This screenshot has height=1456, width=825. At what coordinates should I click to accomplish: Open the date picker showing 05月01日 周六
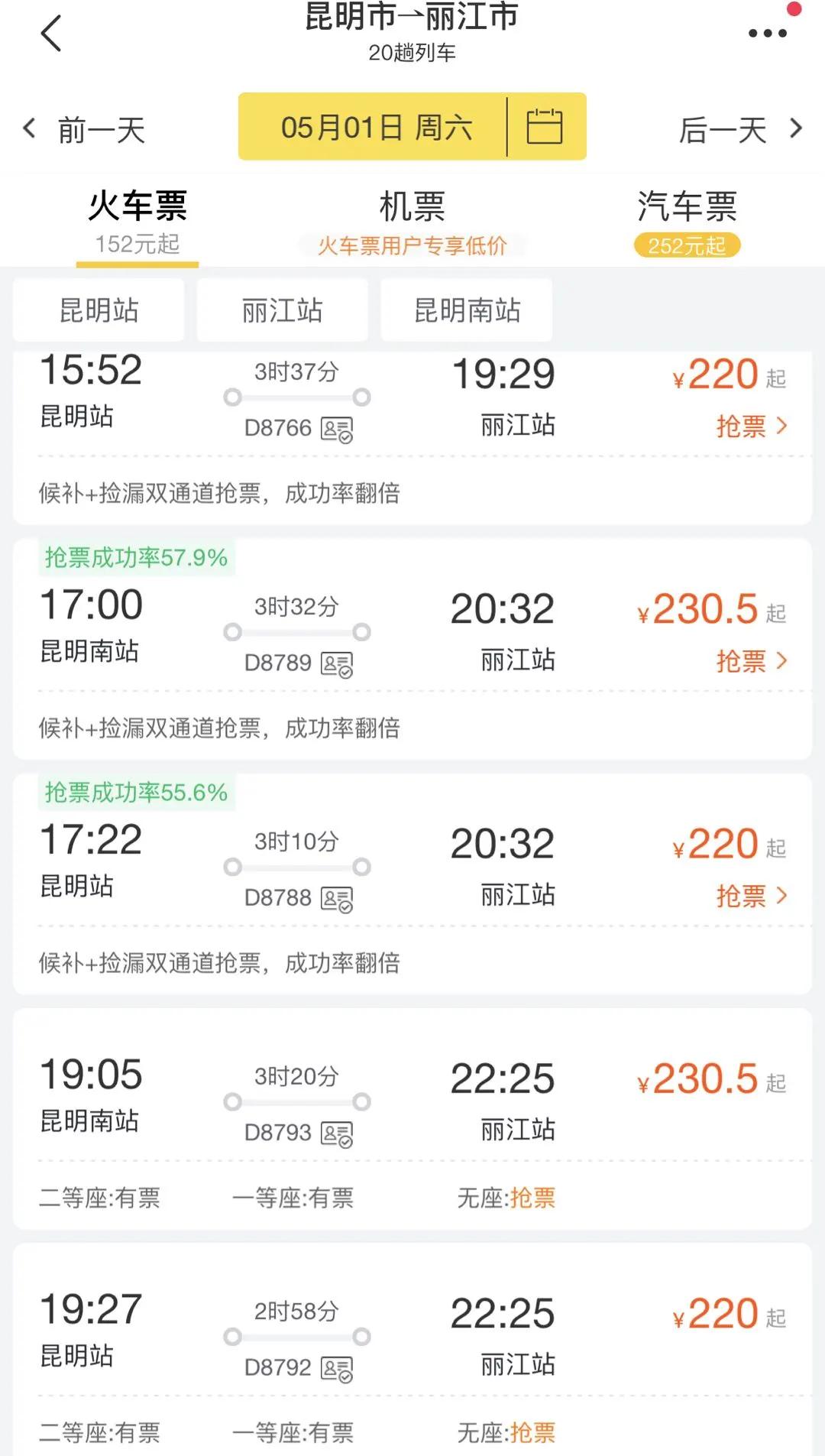pos(412,127)
